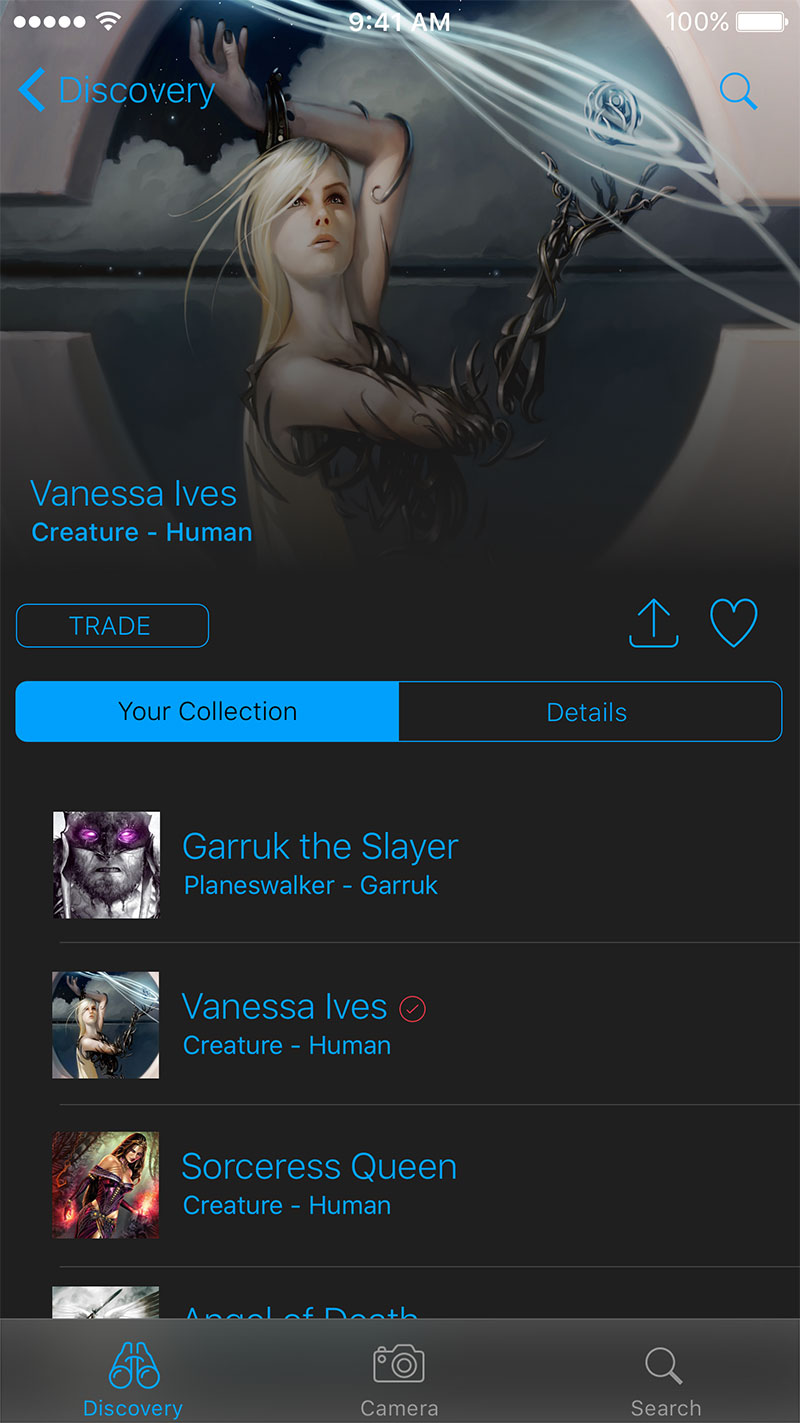Screen dimensions: 800x1423
Task: Open Garruk the Slayer card
Action: [426, 864]
